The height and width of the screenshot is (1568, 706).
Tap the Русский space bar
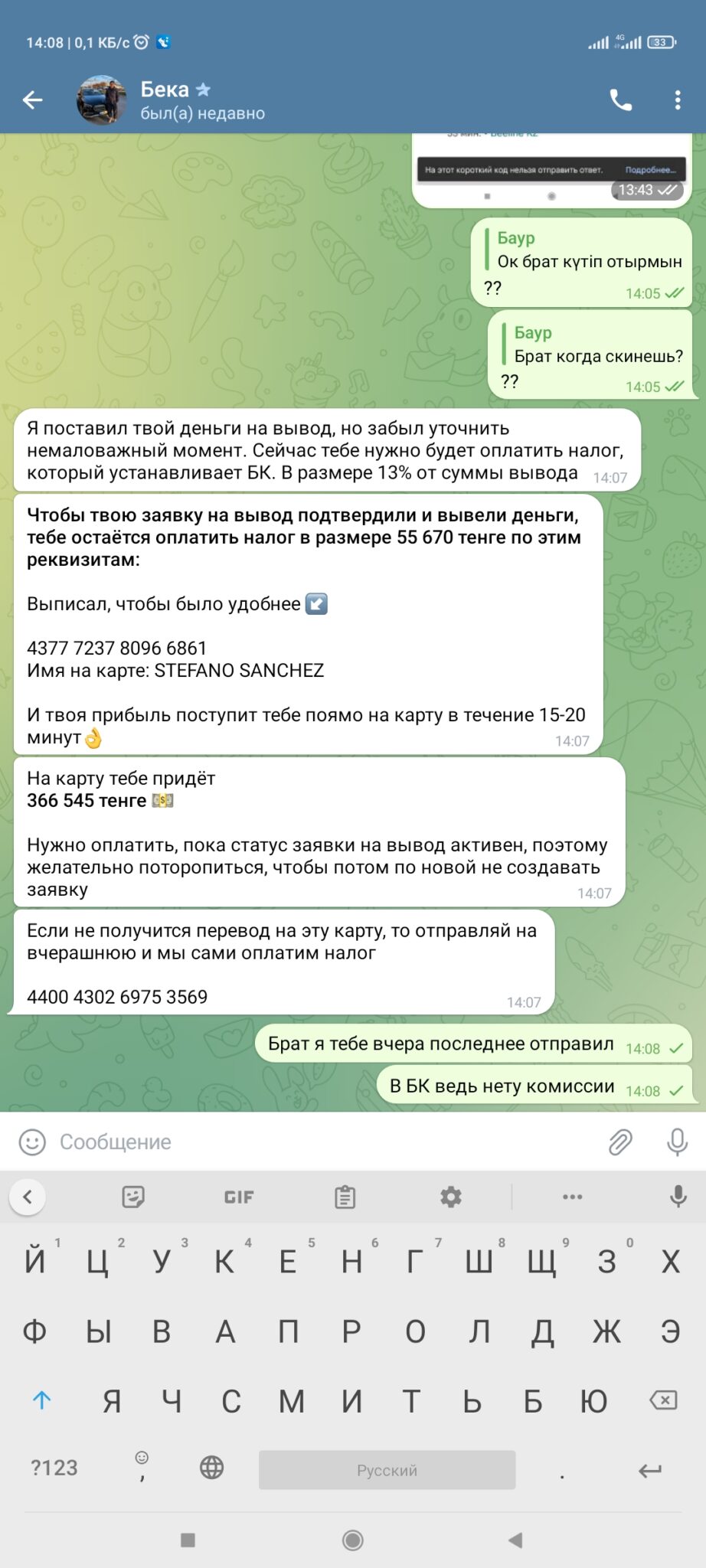click(x=387, y=1469)
